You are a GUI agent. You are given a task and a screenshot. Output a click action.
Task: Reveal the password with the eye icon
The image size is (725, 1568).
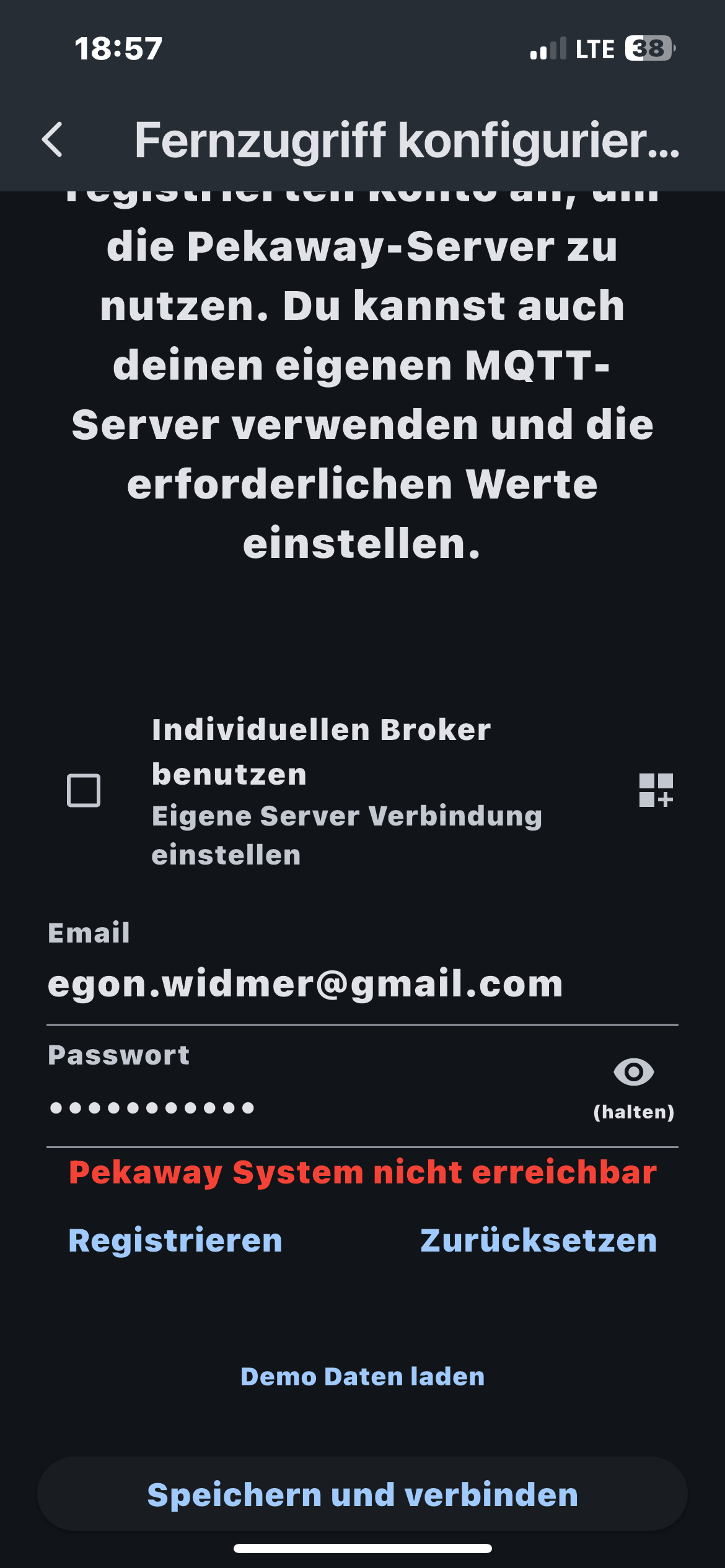(x=633, y=1072)
